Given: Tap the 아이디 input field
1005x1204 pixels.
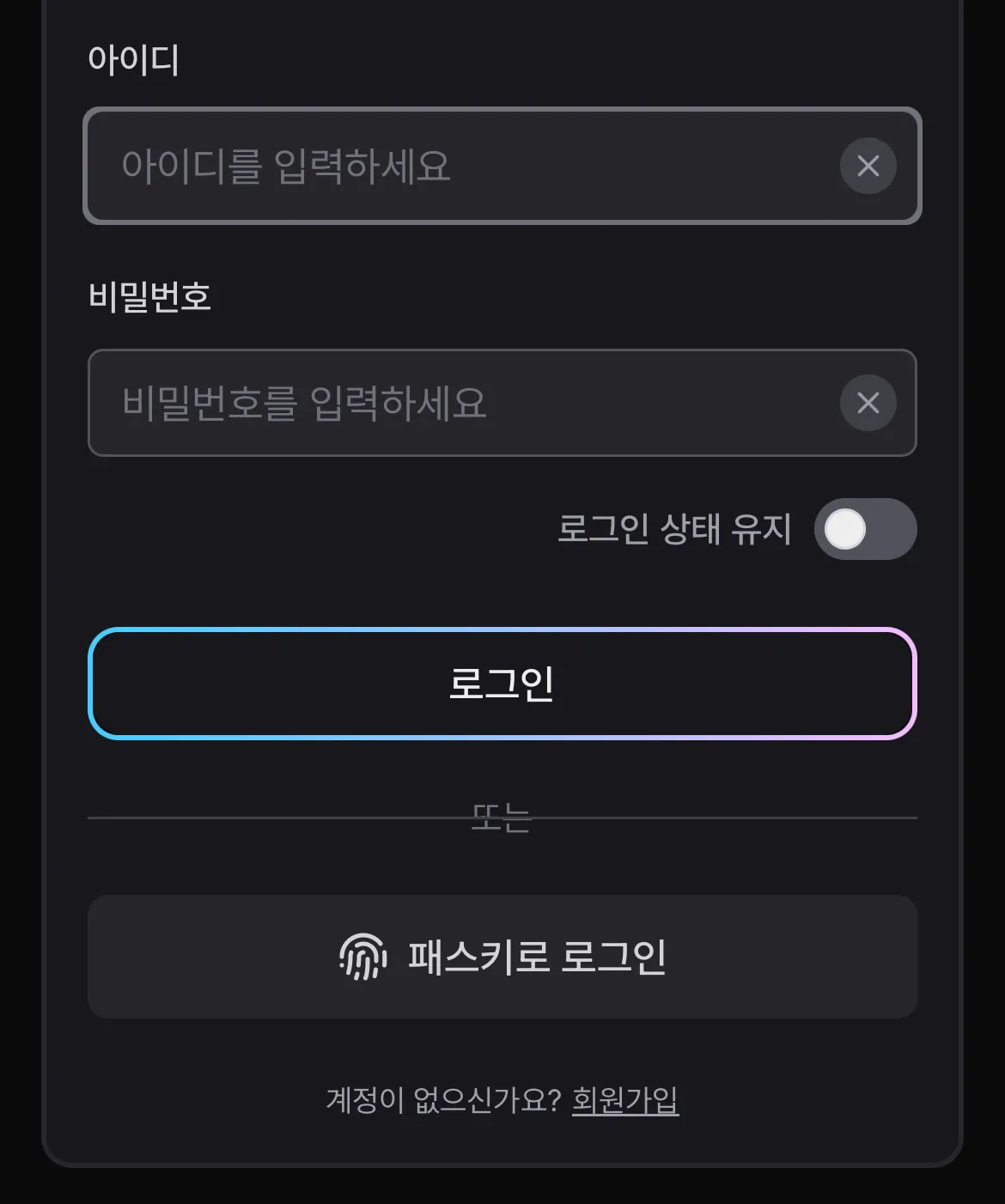Looking at the screenshot, I should click(464, 166).
